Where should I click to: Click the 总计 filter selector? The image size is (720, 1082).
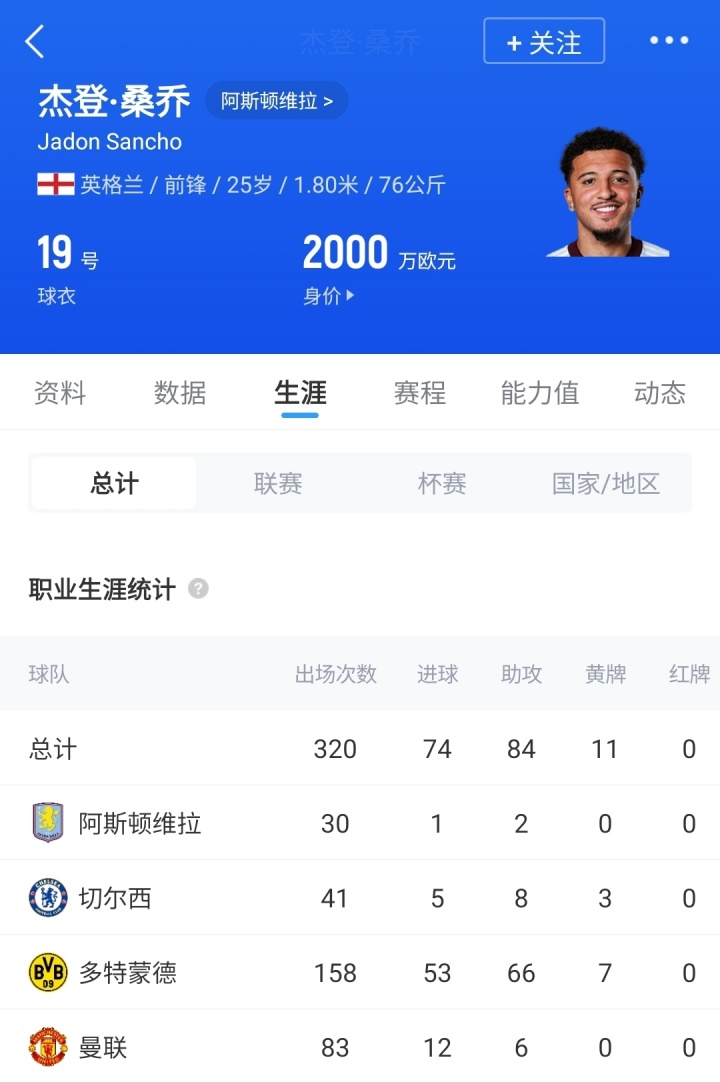tap(112, 483)
